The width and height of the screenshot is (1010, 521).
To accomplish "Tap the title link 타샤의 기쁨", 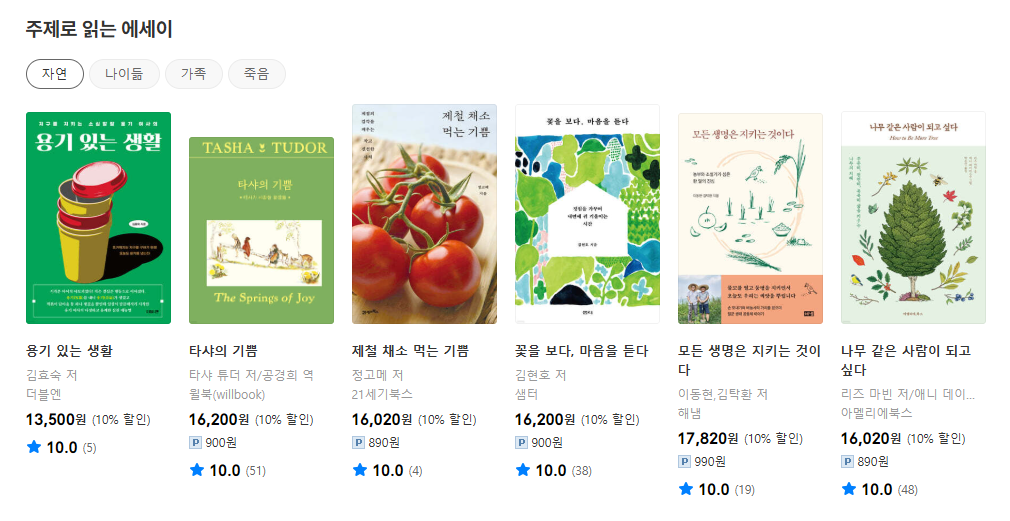I will (224, 351).
